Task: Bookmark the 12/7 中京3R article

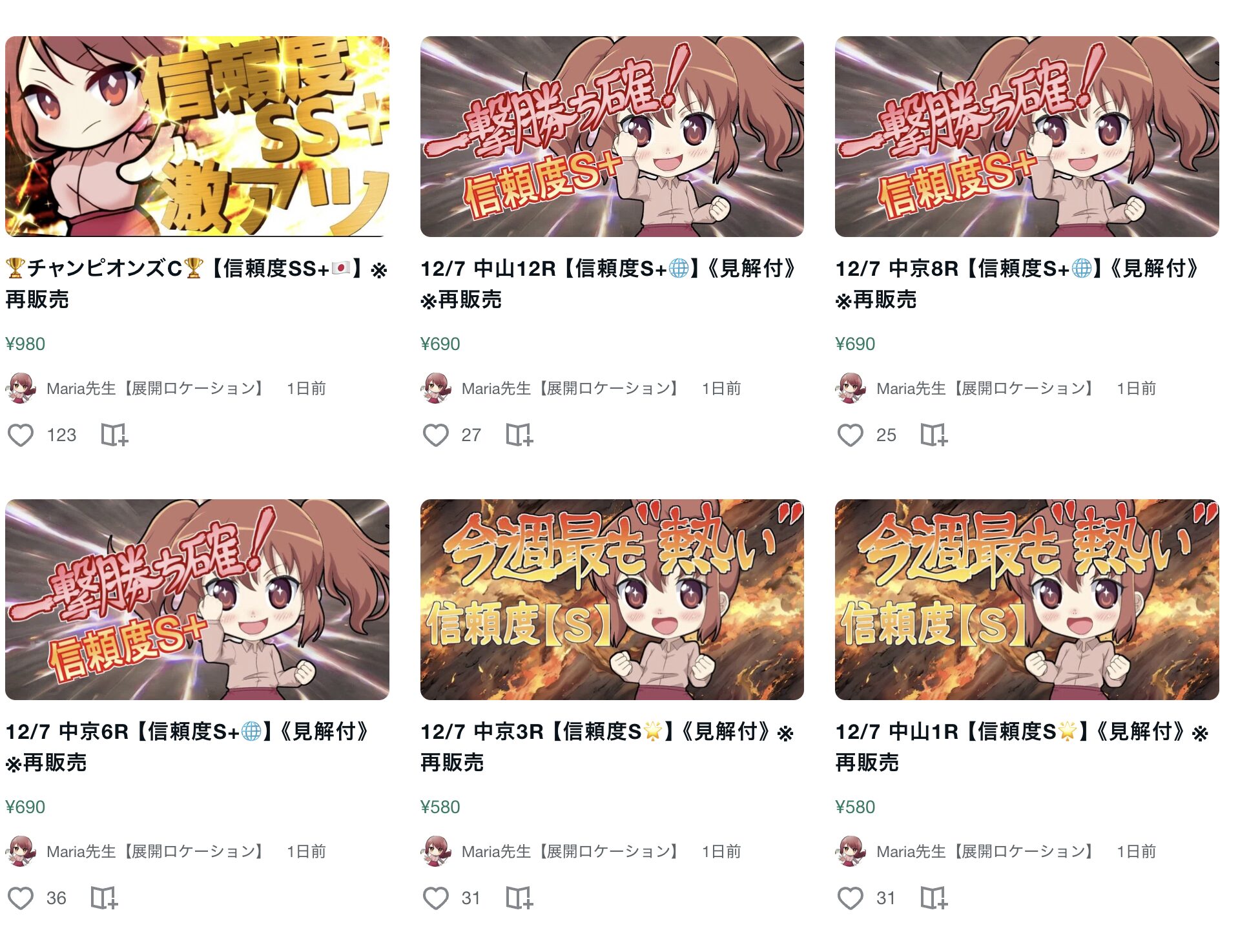Action: point(519,898)
